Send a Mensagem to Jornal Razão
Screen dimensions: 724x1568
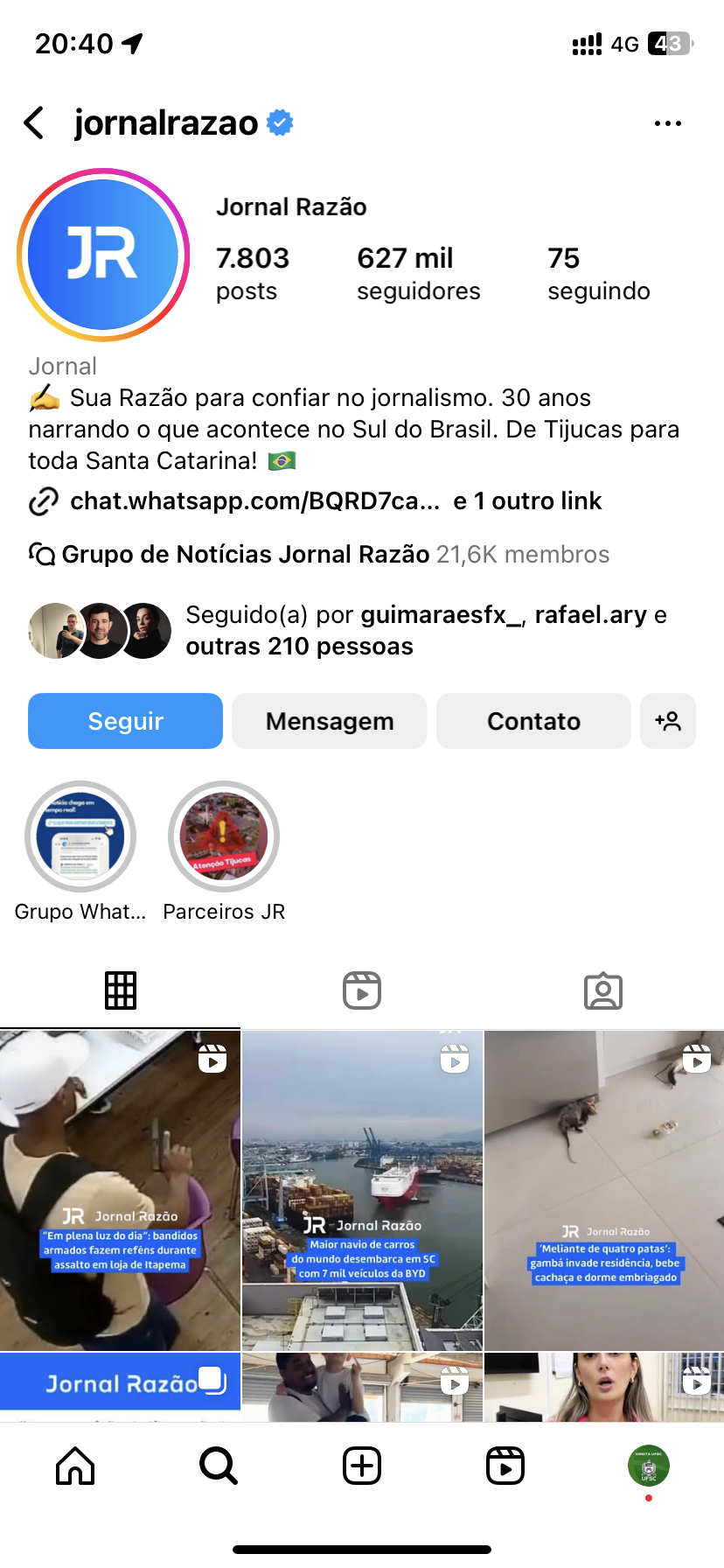click(x=330, y=721)
